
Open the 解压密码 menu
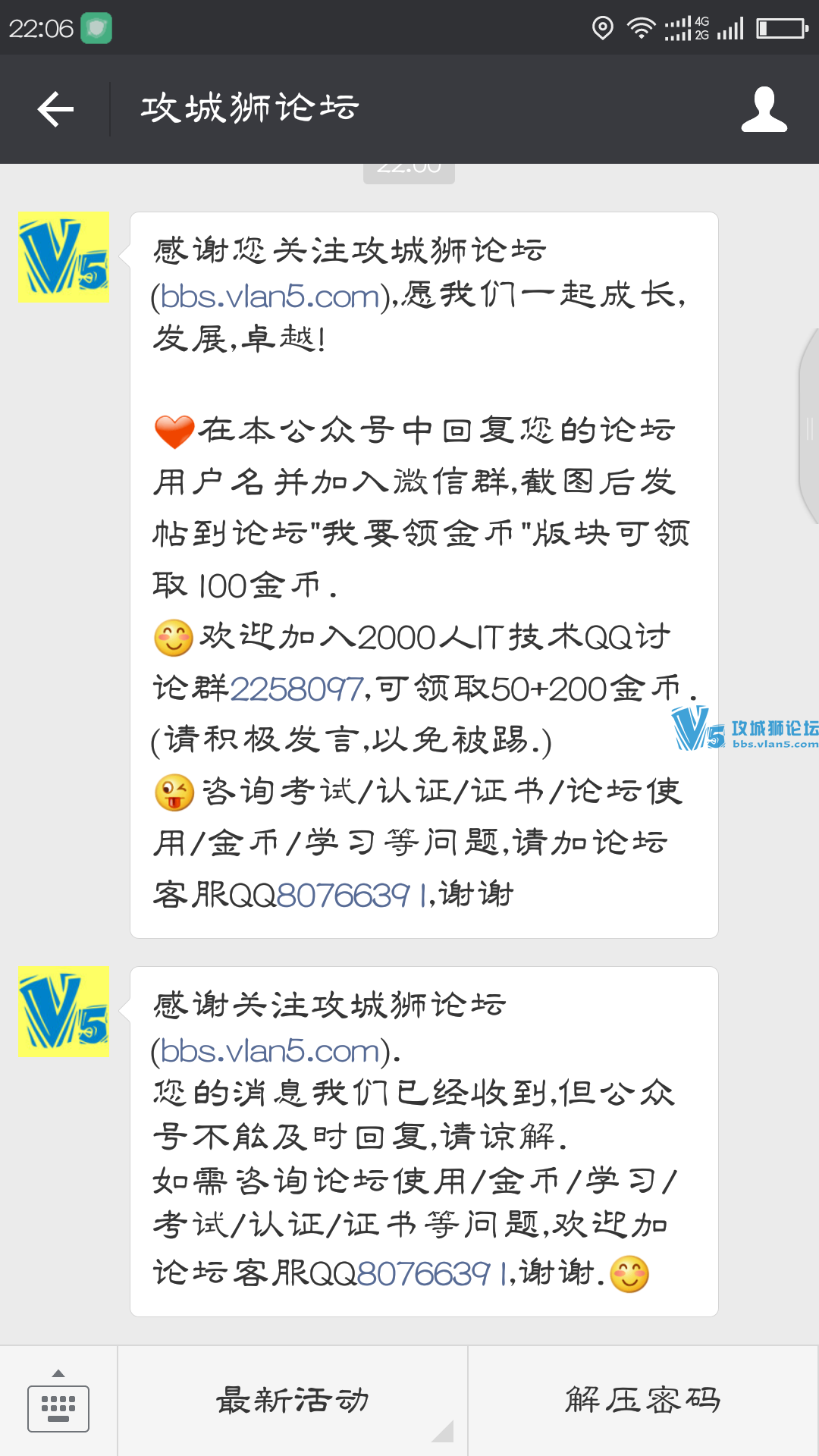click(x=643, y=1401)
